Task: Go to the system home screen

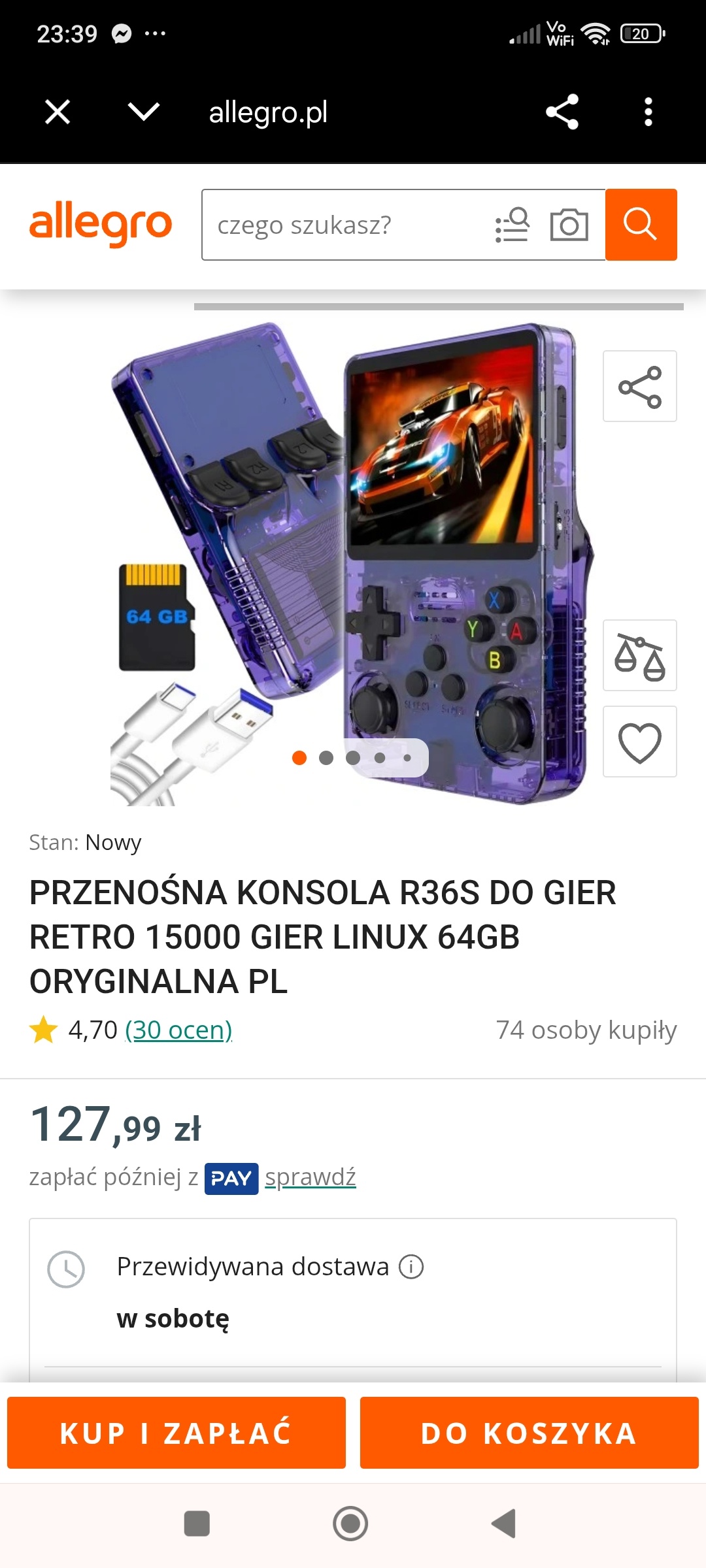Action: [x=350, y=1524]
